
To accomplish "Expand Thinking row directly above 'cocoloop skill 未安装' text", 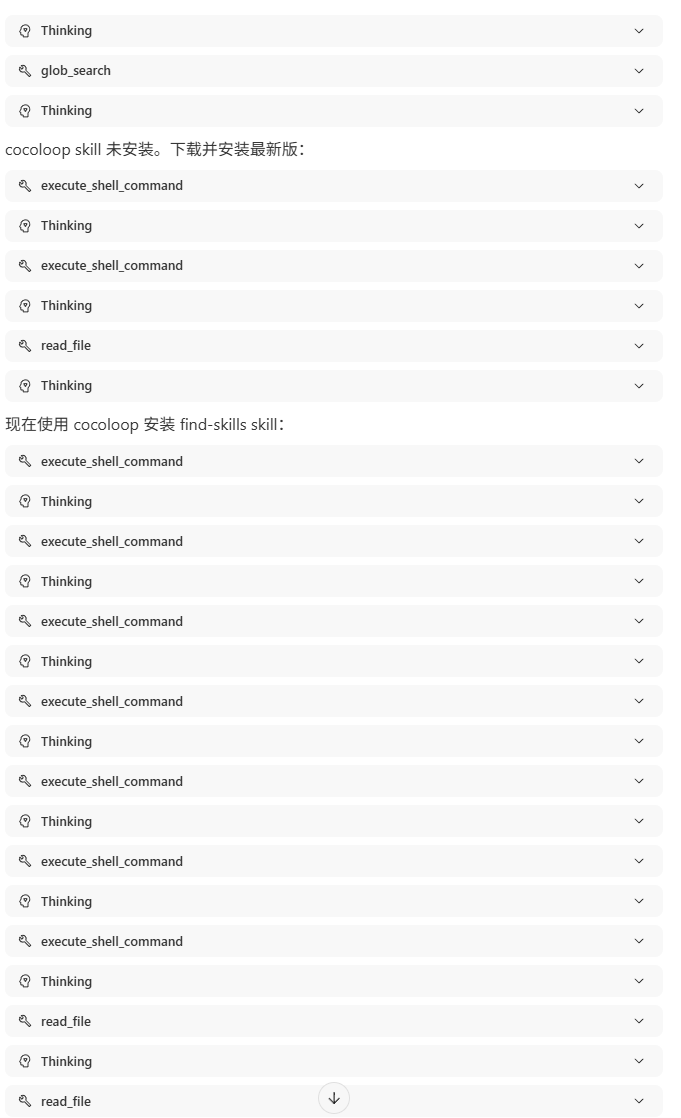I will coord(334,111).
